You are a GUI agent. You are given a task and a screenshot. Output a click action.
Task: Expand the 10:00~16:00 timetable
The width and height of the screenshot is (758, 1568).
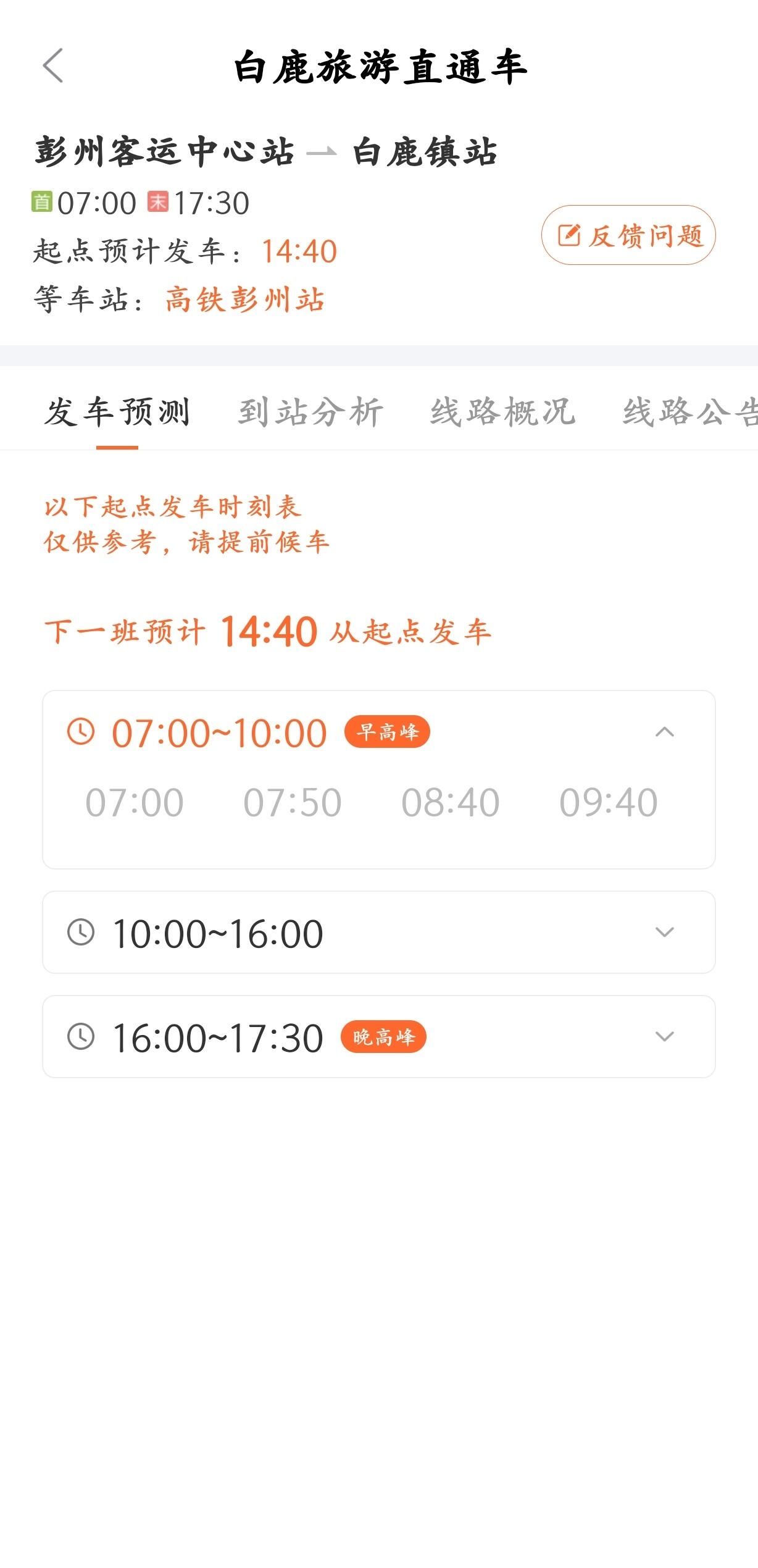pos(664,932)
